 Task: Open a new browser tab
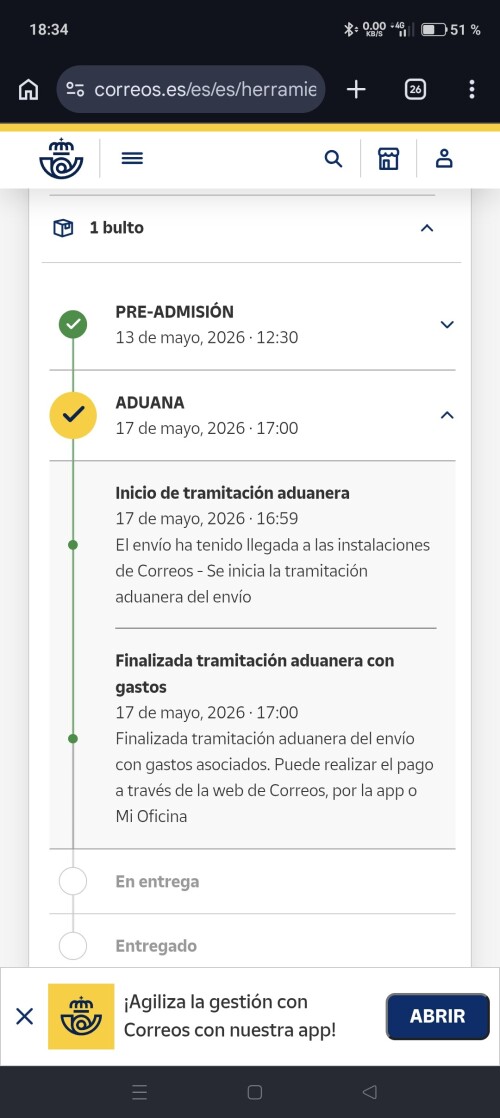tap(356, 89)
